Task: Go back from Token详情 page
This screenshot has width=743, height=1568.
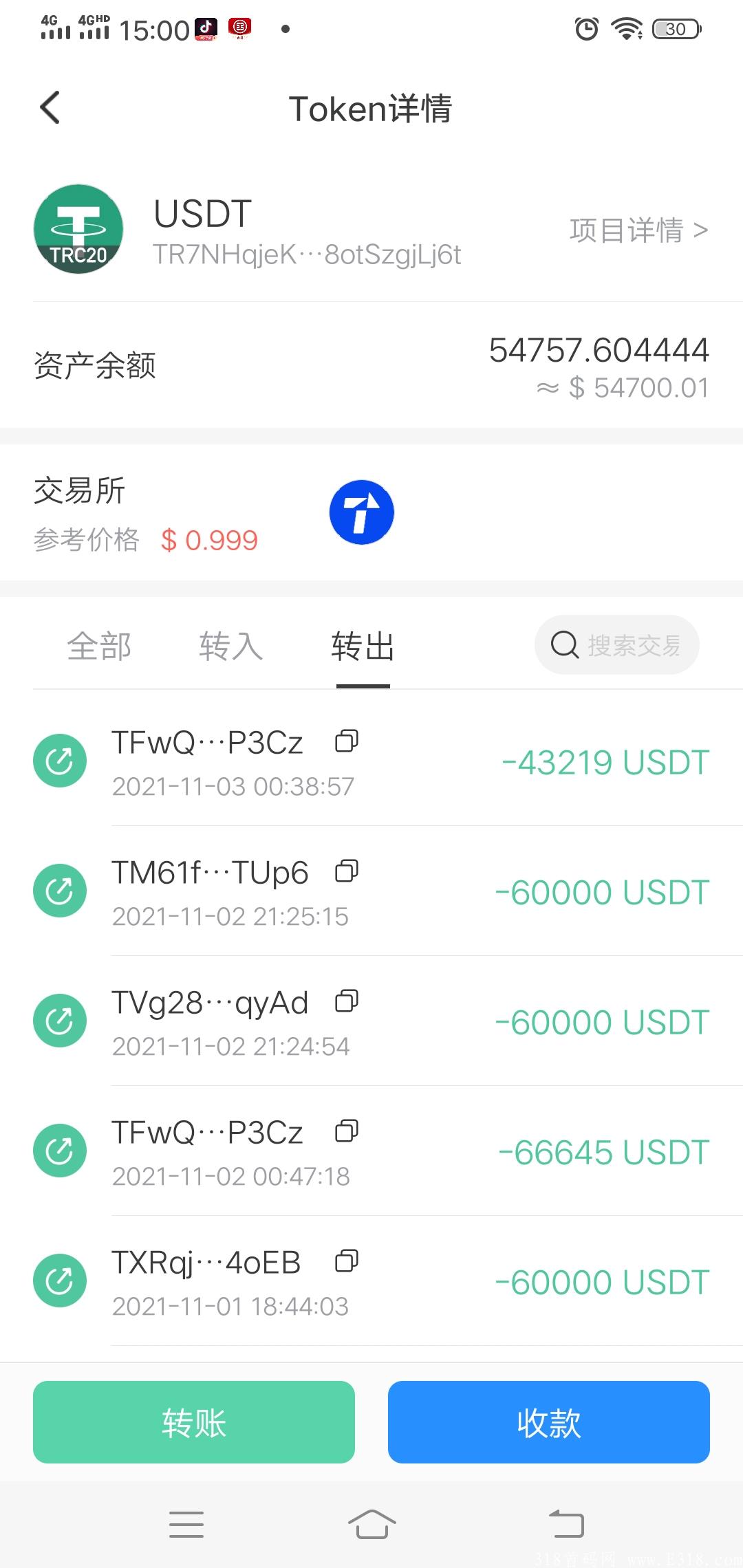Action: coord(50,108)
